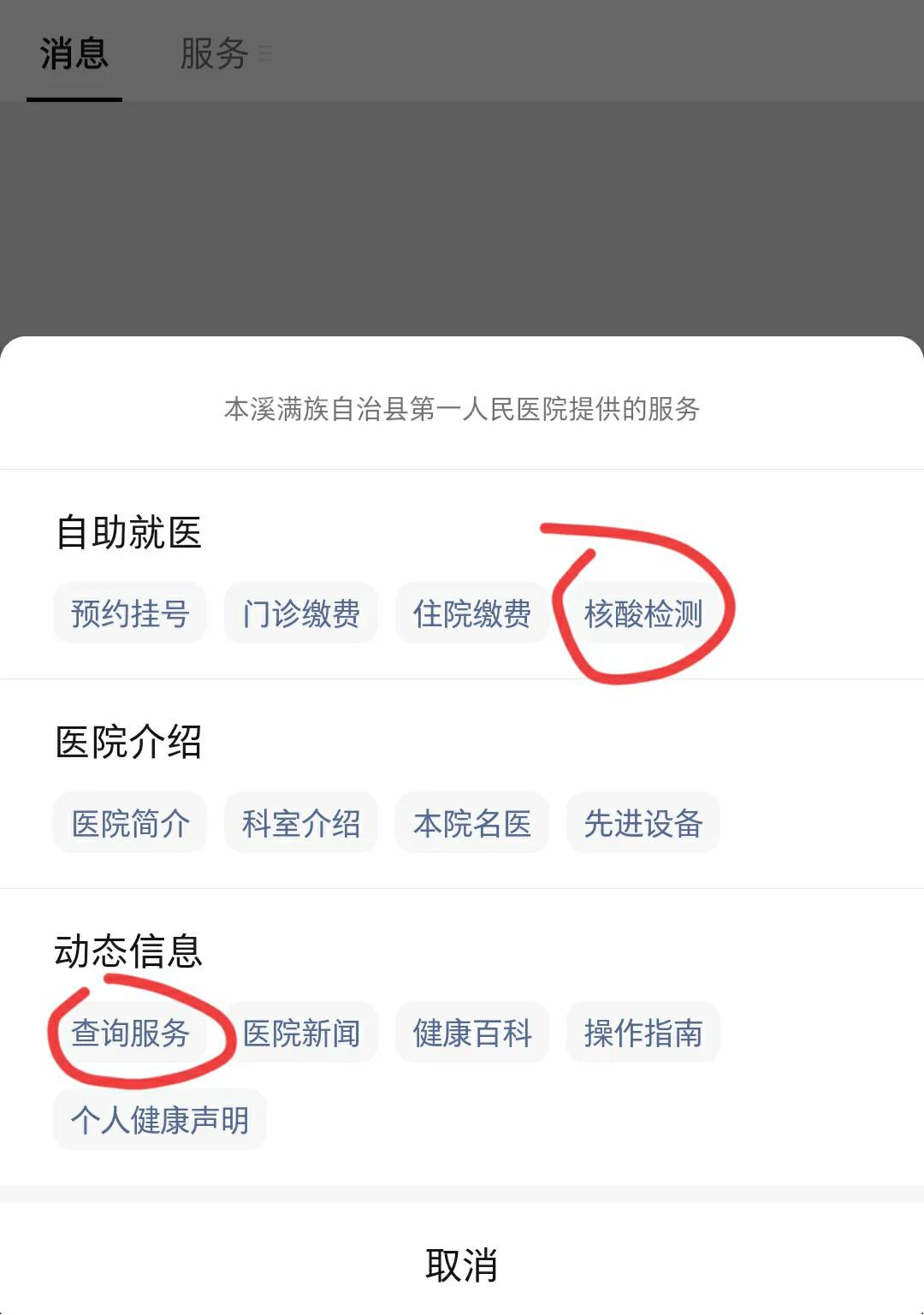The width and height of the screenshot is (924, 1315).
Task: Switch to the 服务 services tab
Action: 212,55
